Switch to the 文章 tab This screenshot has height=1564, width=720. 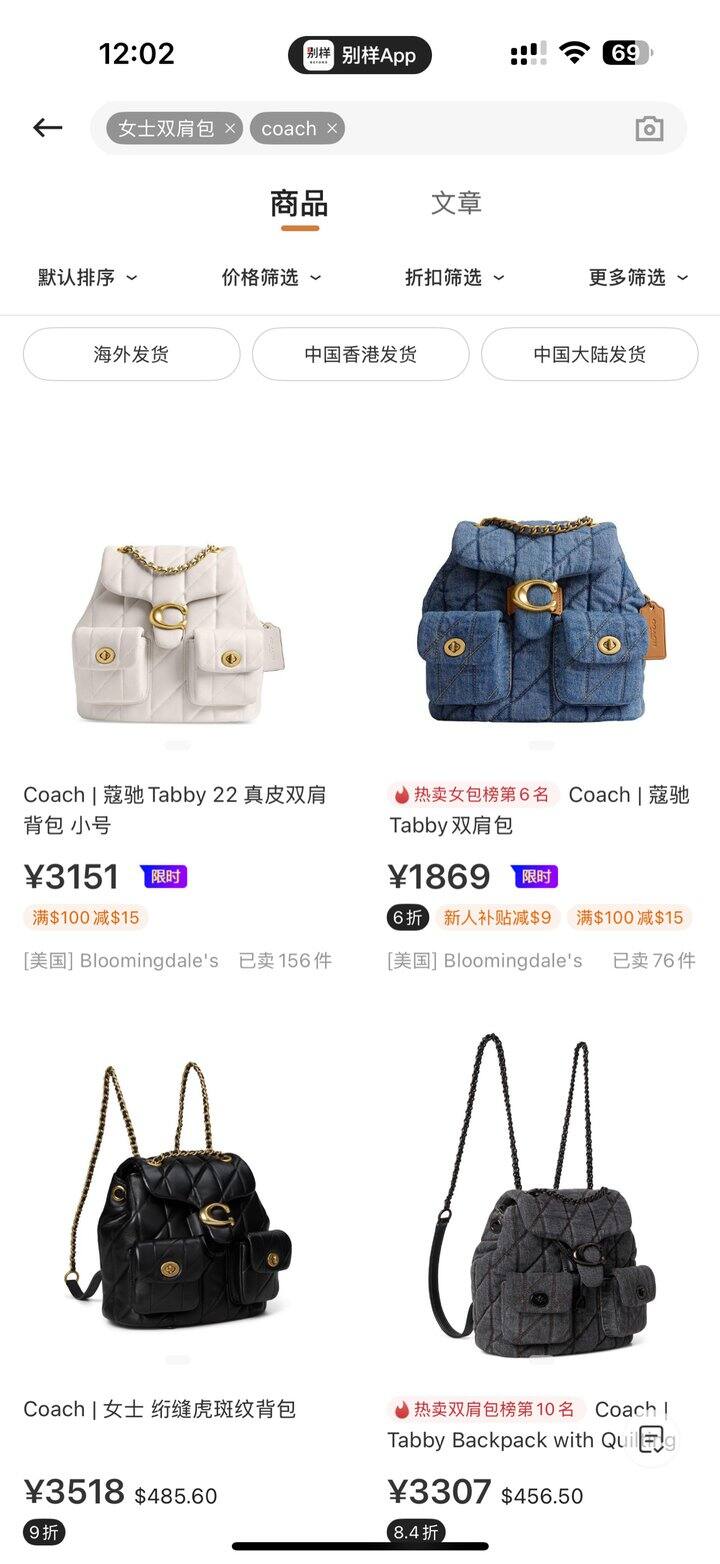[x=456, y=203]
